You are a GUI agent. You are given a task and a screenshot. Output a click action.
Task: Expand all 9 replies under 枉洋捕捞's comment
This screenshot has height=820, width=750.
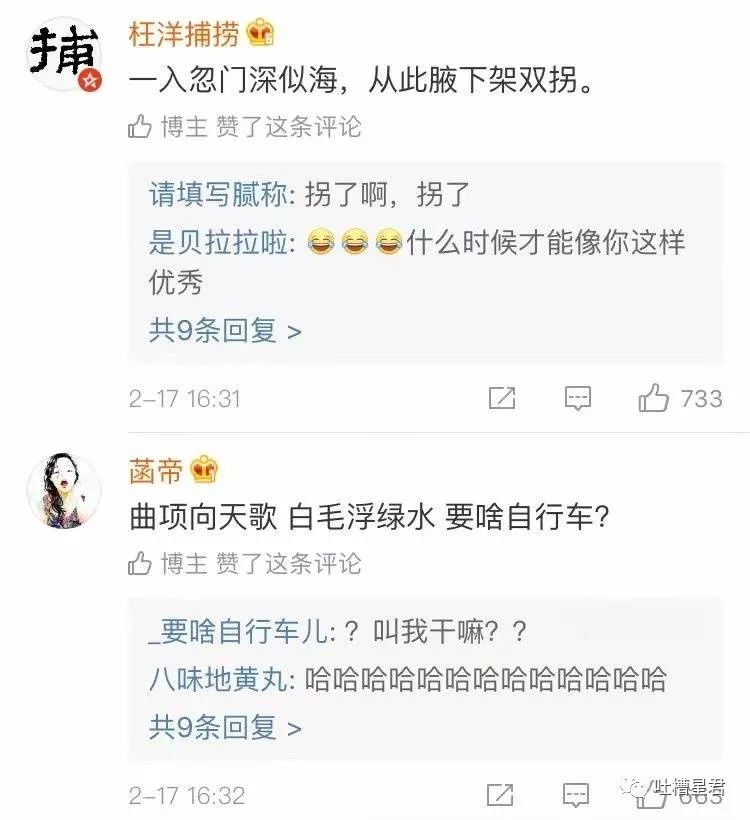tap(225, 331)
